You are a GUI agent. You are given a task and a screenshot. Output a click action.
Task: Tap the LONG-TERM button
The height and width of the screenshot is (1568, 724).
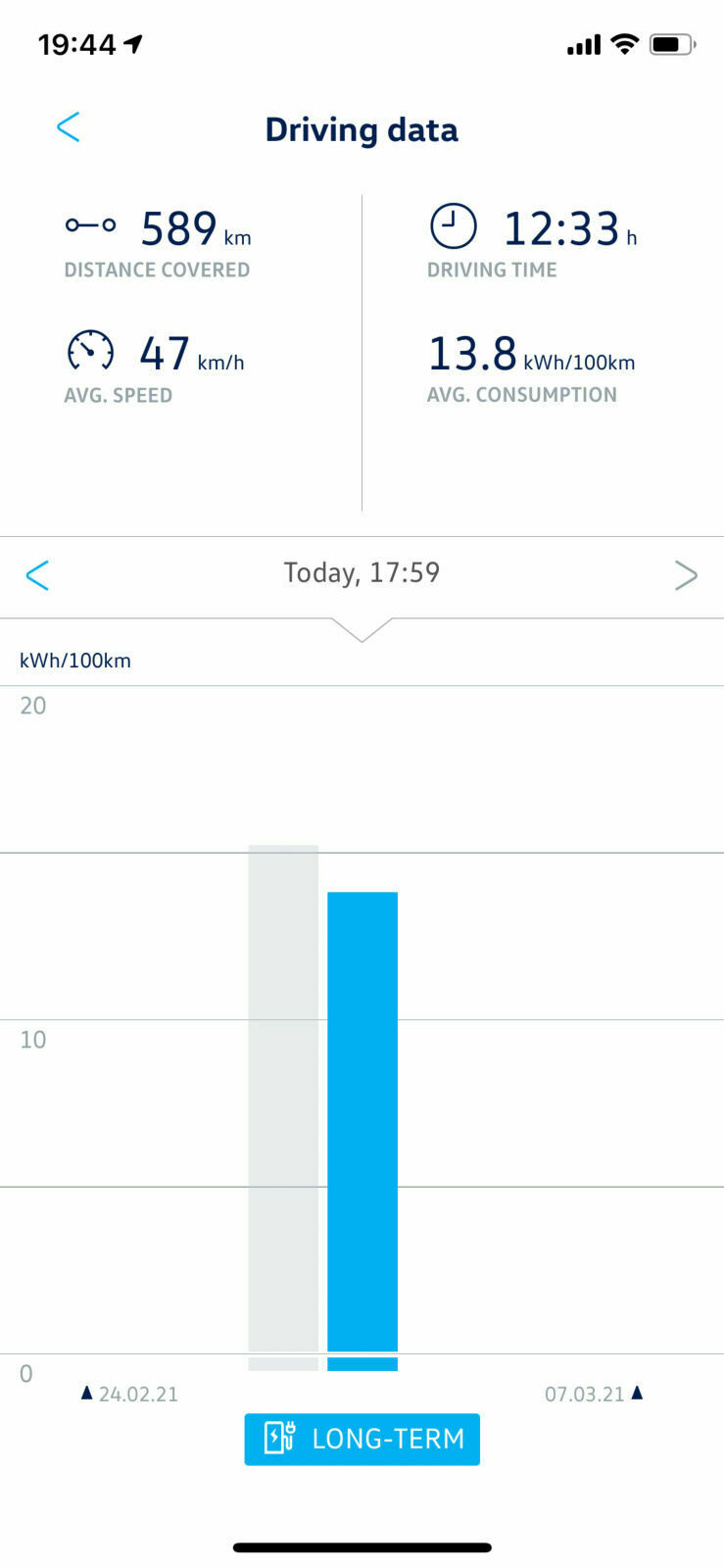click(x=362, y=1439)
